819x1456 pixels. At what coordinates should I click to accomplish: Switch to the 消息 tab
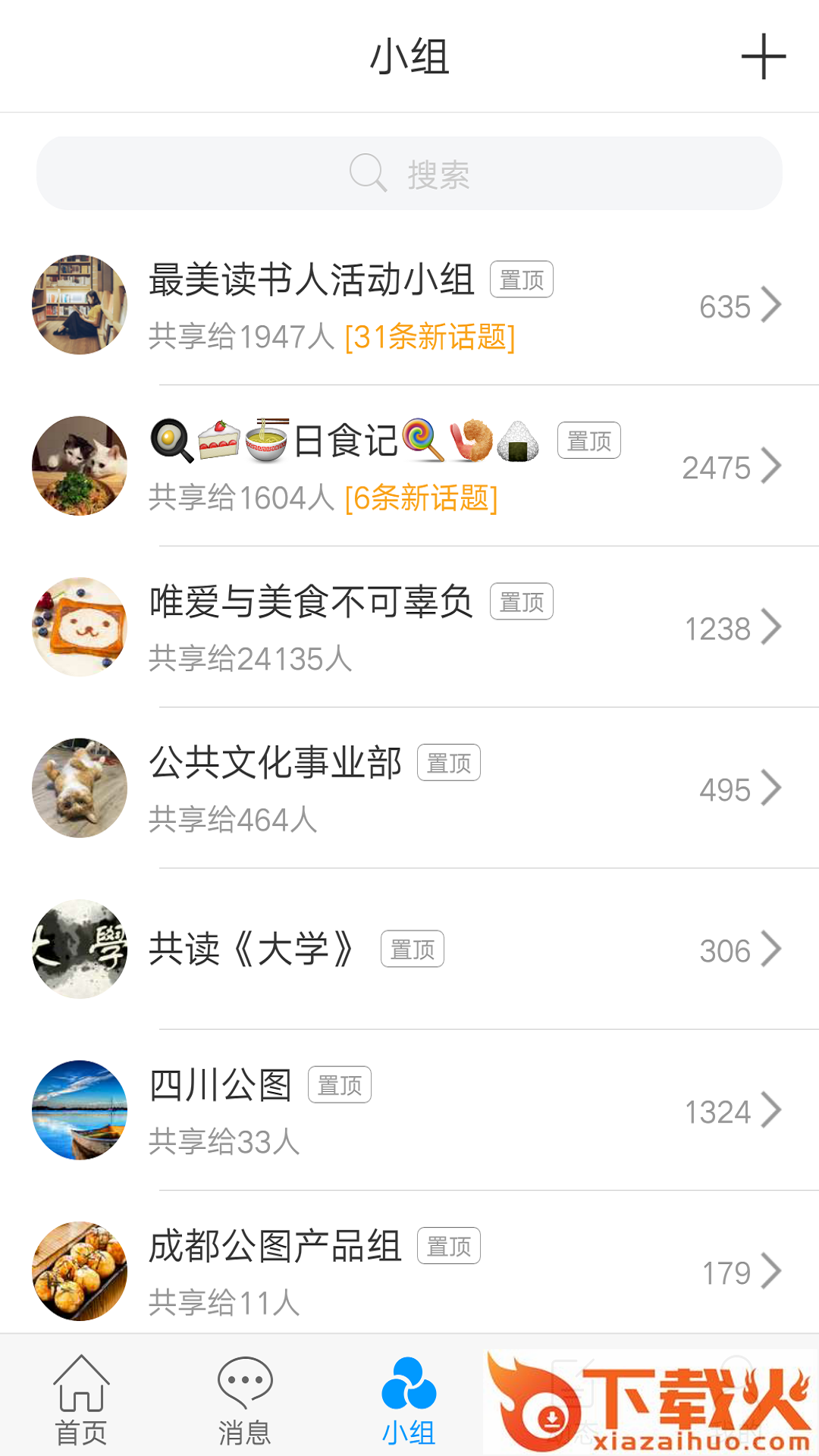click(244, 1400)
